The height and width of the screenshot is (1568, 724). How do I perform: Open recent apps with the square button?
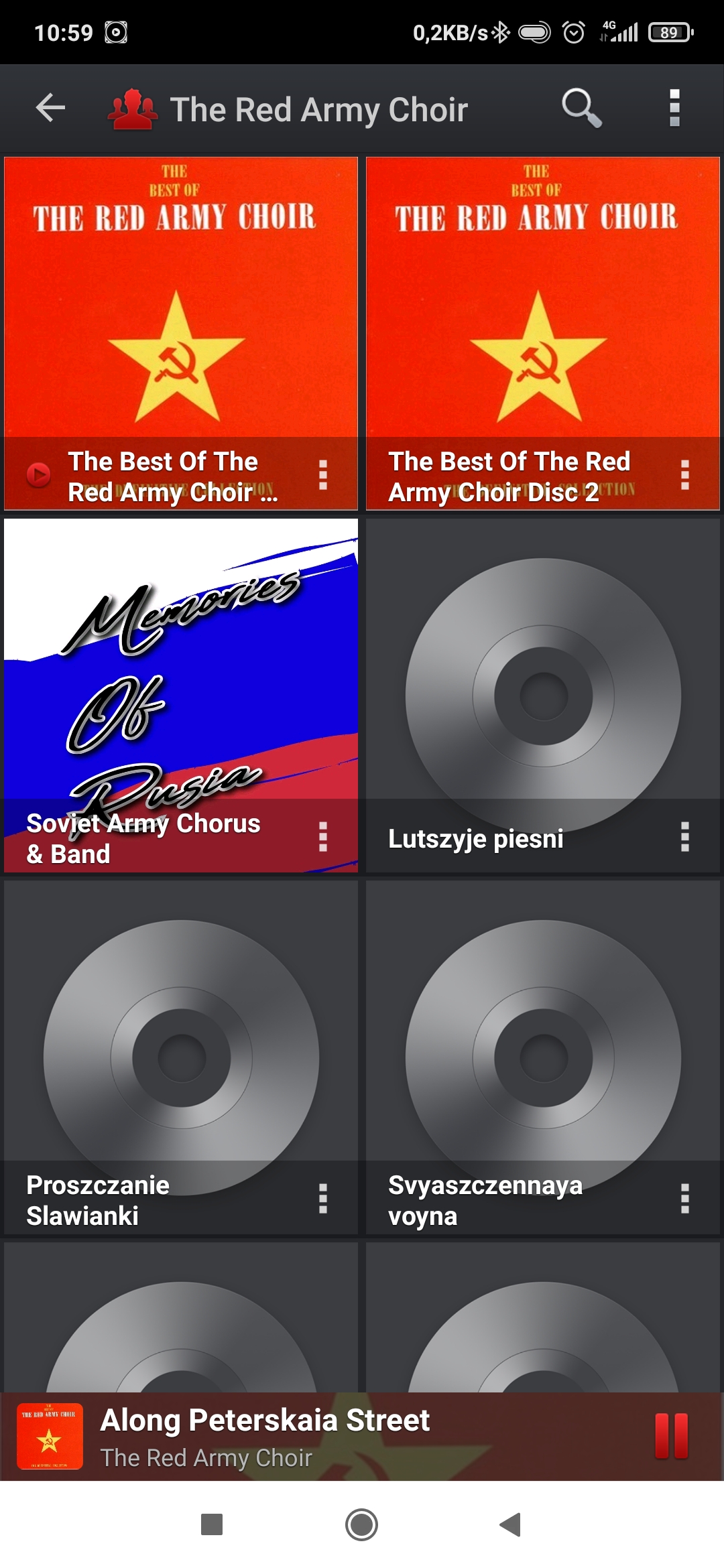tap(212, 1524)
